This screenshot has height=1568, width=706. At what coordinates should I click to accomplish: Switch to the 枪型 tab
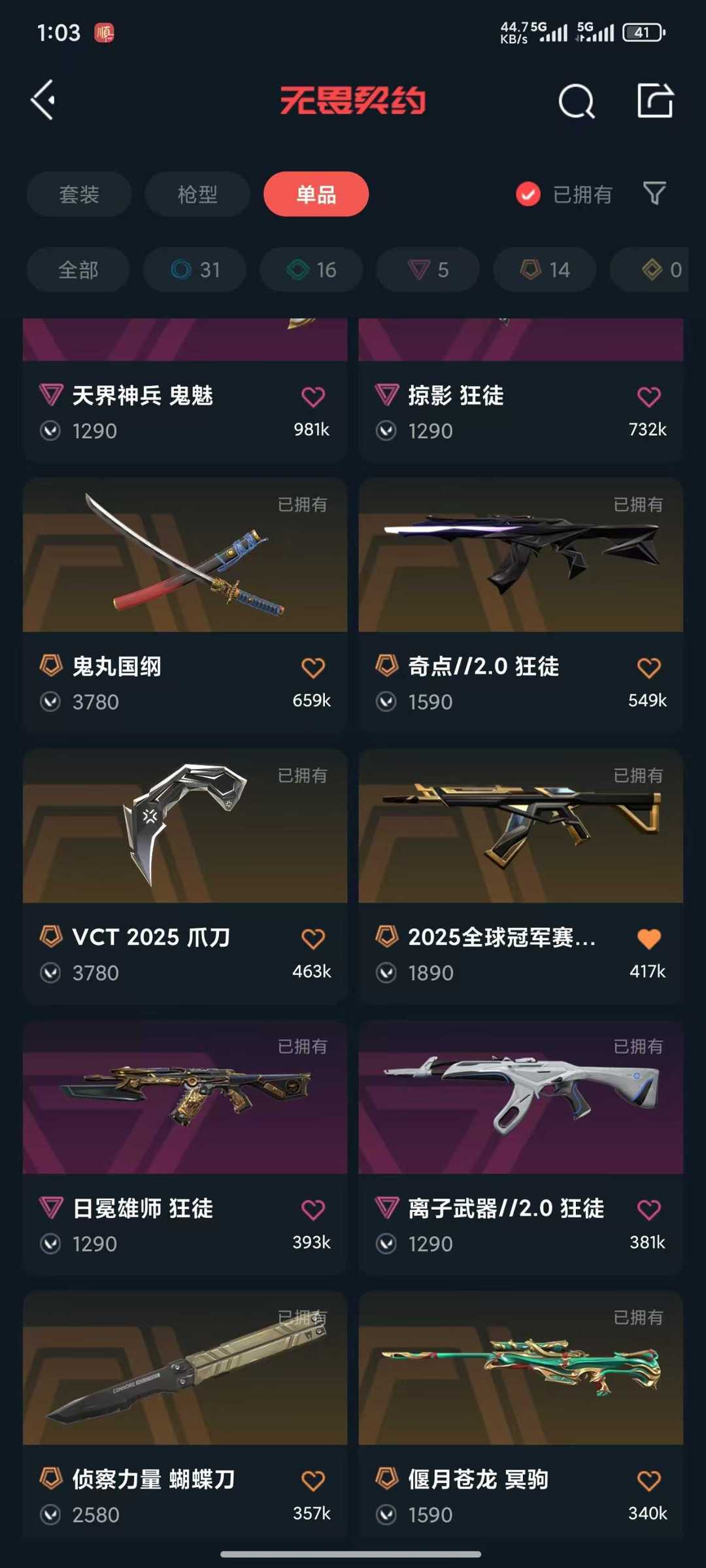(197, 194)
